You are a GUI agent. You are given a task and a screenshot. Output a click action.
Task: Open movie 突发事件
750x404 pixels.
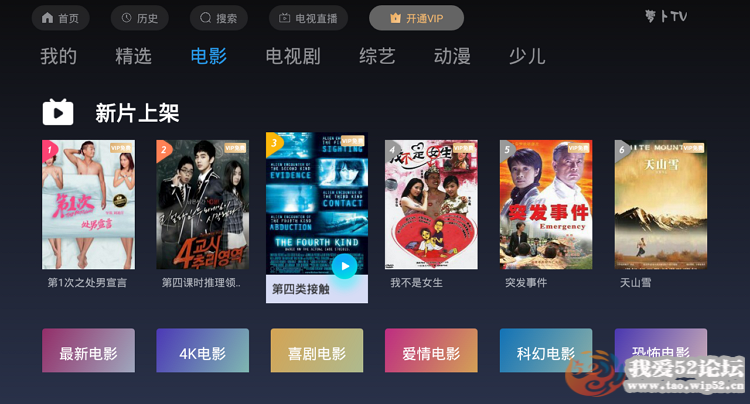point(546,204)
